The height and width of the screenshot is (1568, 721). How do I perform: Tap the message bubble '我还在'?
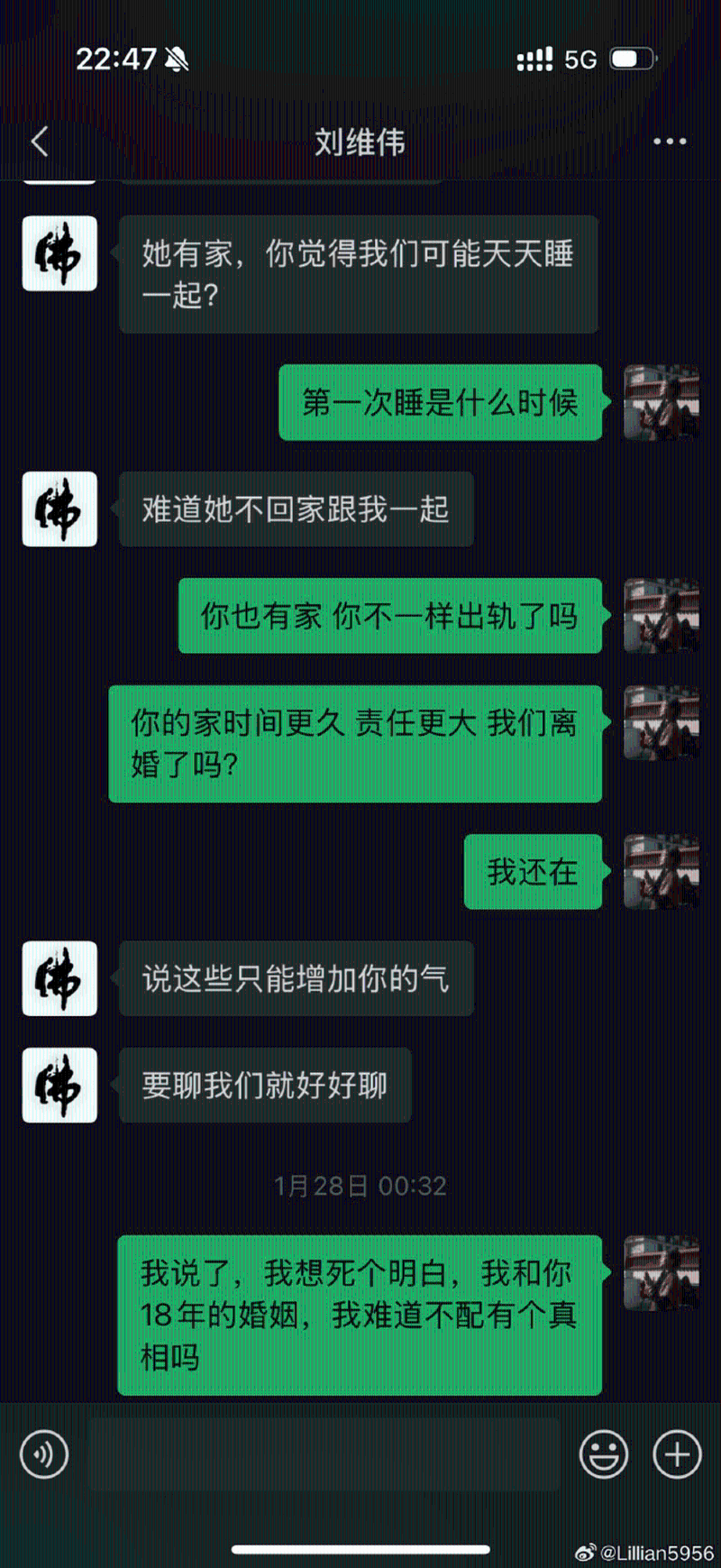pyautogui.click(x=534, y=873)
